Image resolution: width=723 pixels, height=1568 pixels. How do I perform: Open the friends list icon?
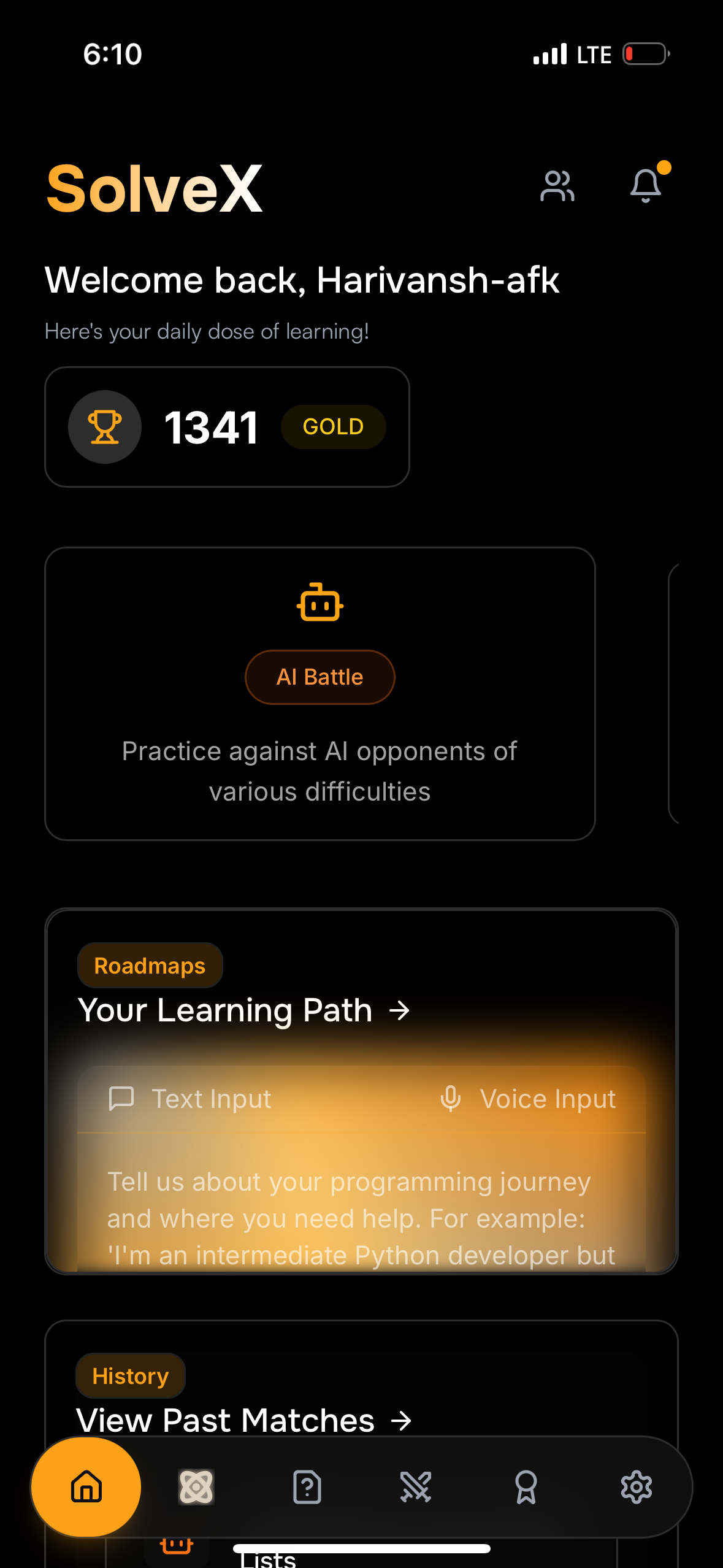[x=557, y=186]
